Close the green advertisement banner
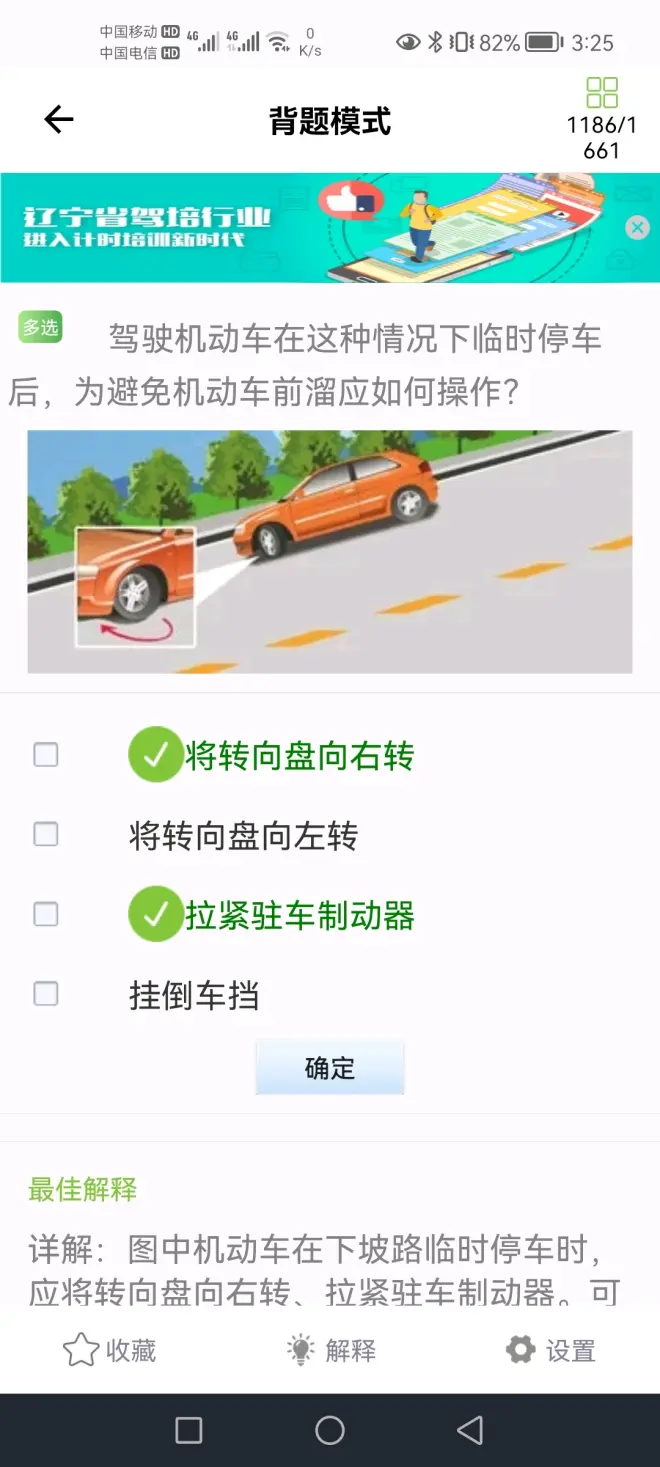This screenshot has width=660, height=1467. pyautogui.click(x=637, y=228)
